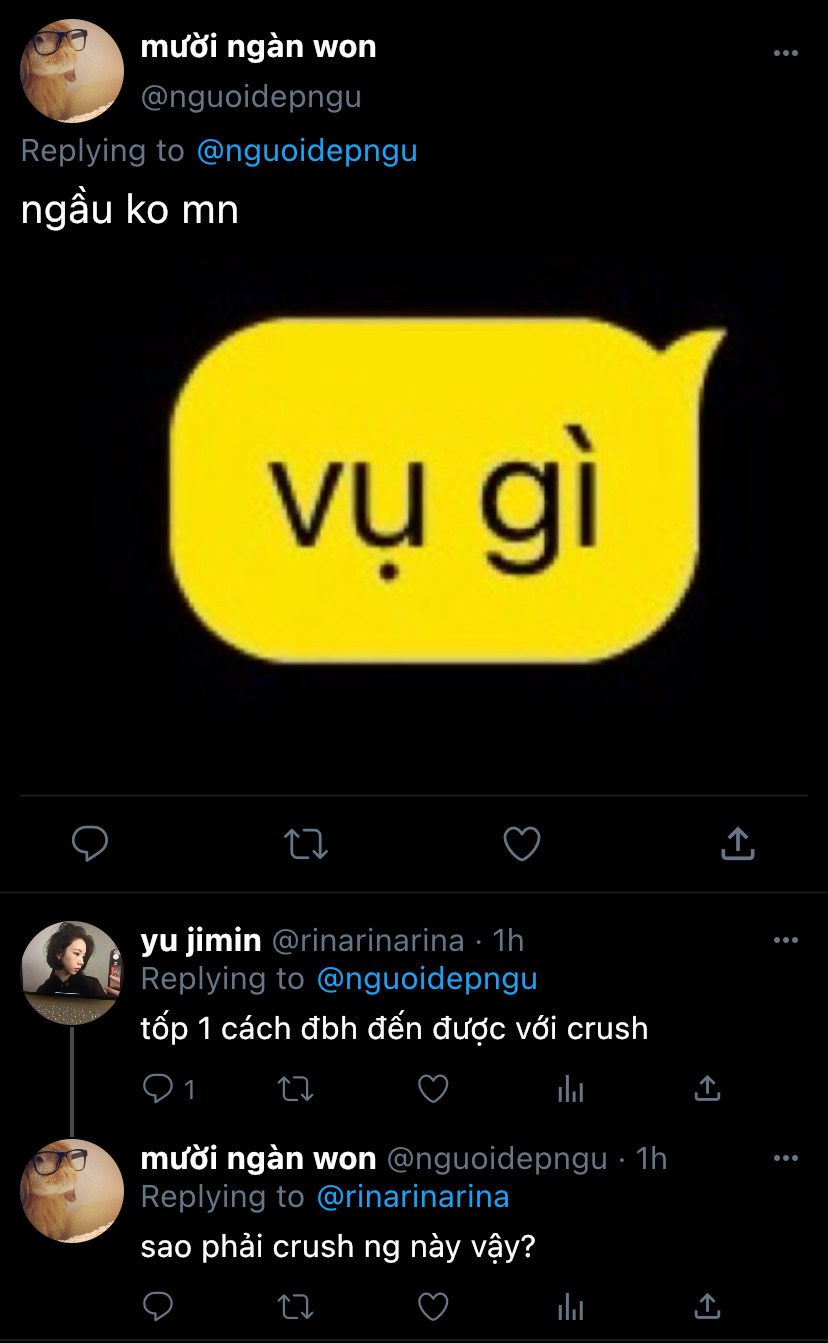Like the "sao phải crush ng này vậy?" reply
Screen dimensions: 828x1343
432,1306
